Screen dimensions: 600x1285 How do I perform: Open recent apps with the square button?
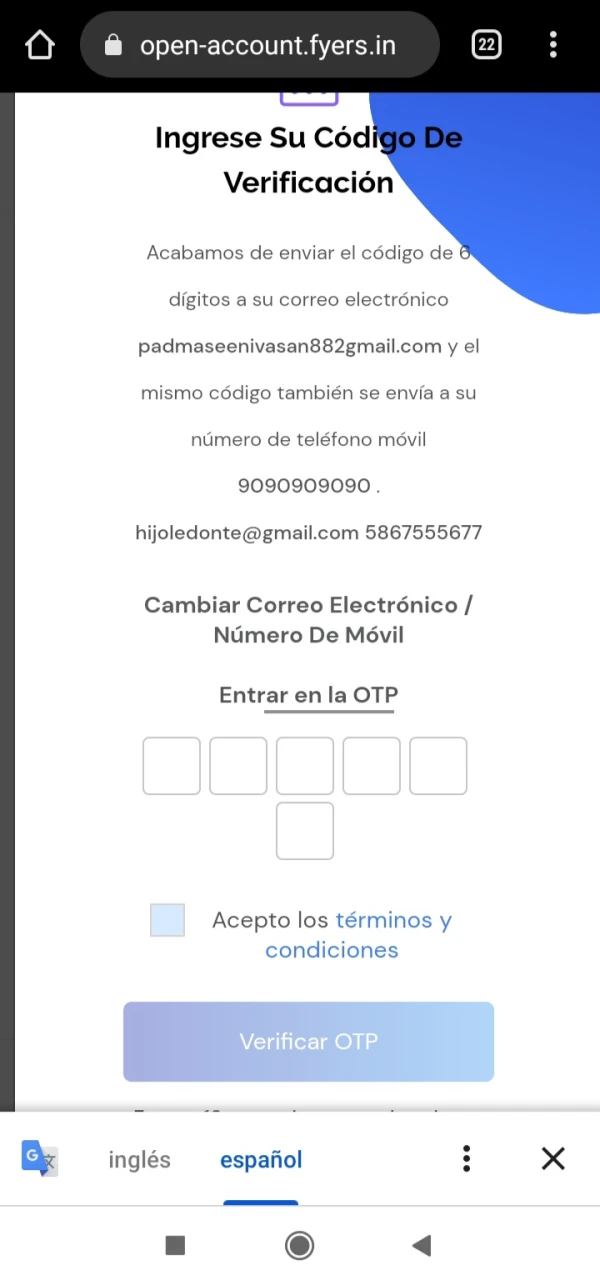click(x=175, y=1245)
